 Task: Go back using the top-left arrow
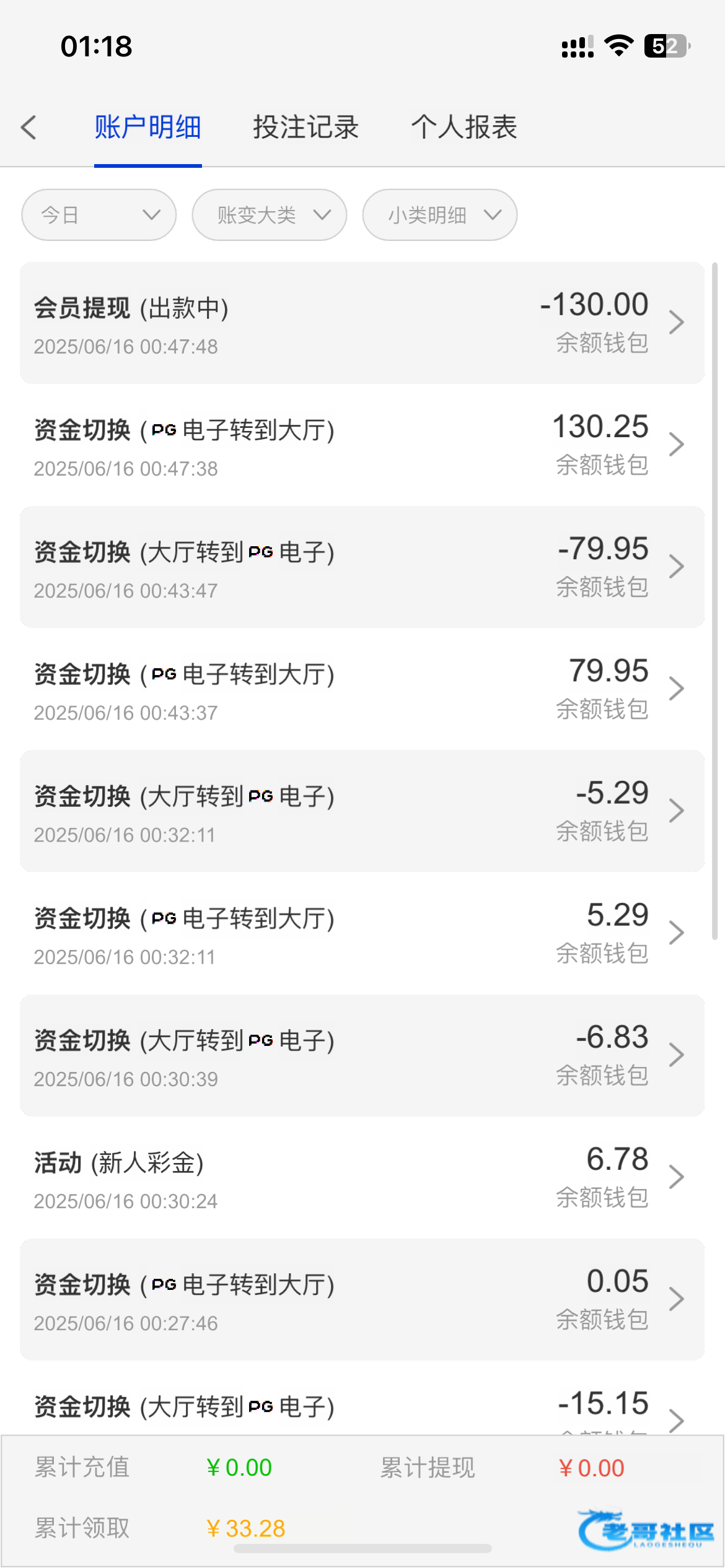(29, 128)
